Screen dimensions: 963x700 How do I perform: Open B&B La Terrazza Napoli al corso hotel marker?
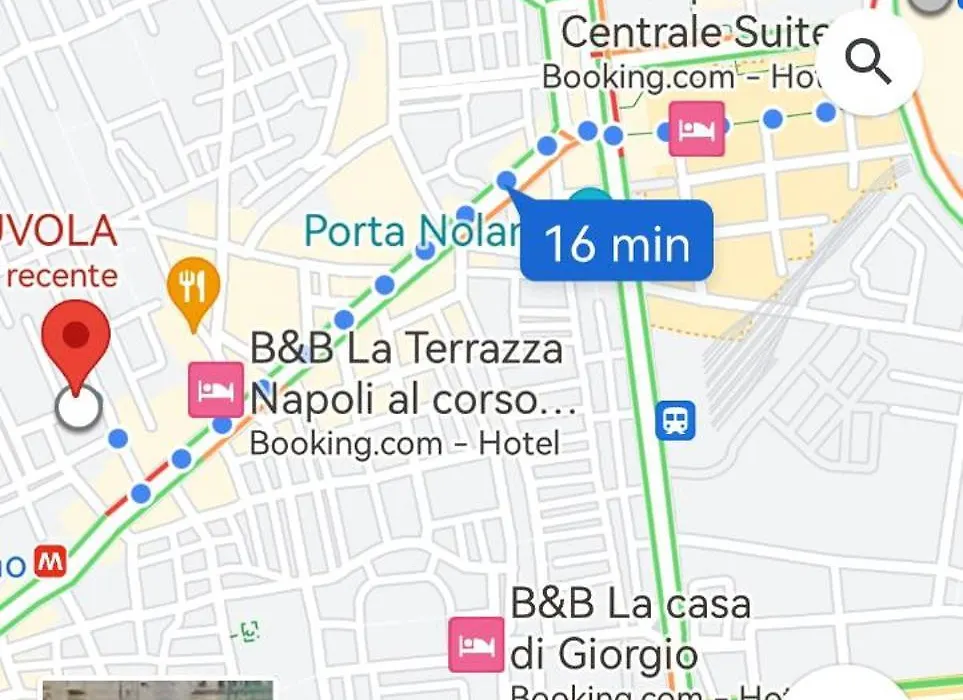[x=216, y=390]
